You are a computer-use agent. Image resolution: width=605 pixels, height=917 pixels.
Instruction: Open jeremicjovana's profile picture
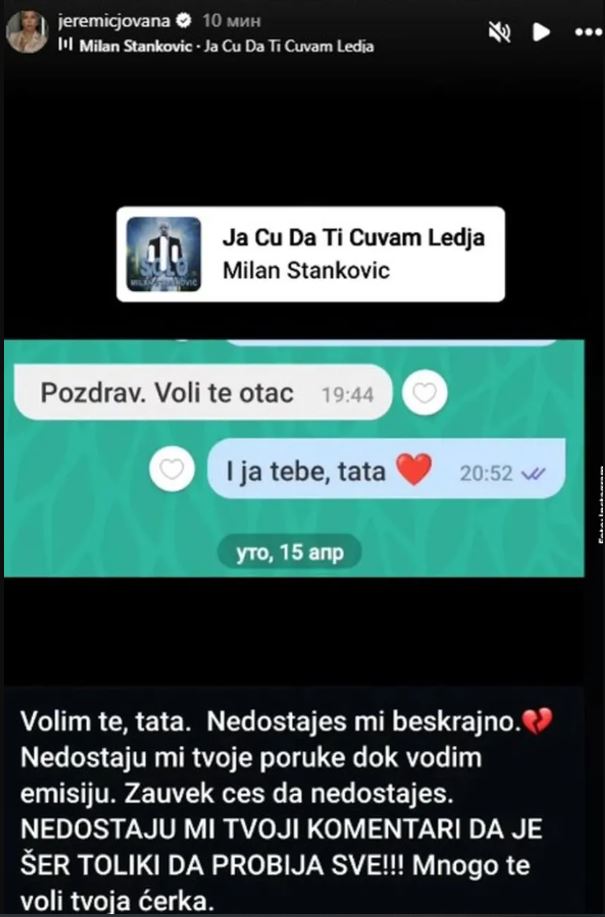(27, 31)
